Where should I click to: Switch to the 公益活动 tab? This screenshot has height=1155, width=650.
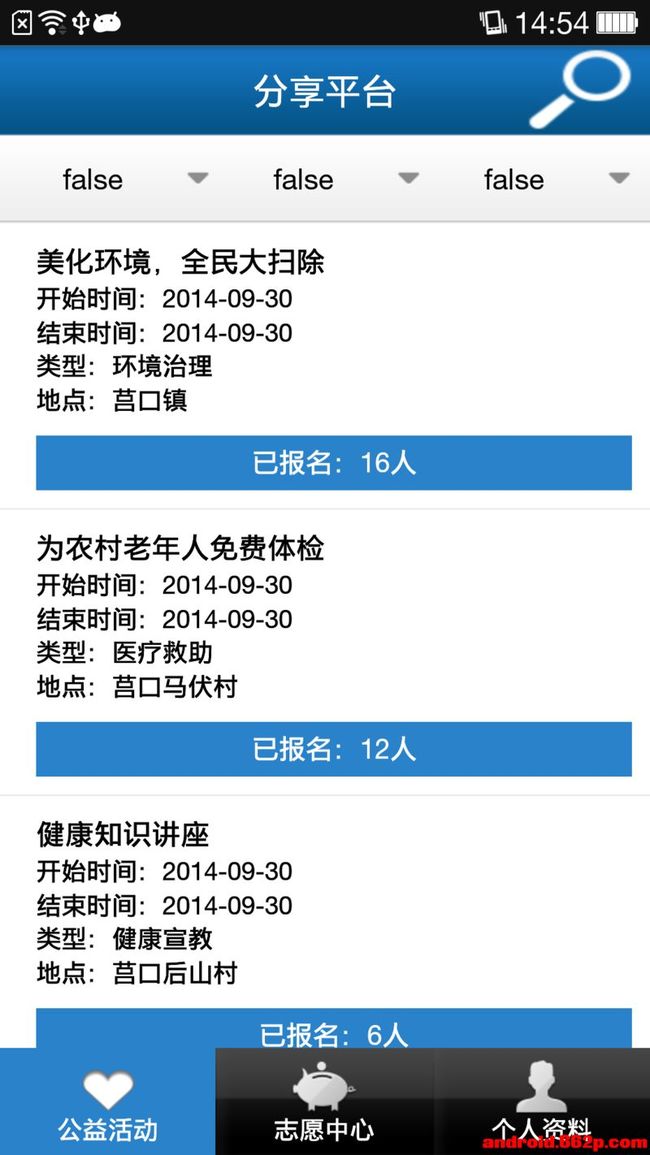pyautogui.click(x=108, y=1101)
